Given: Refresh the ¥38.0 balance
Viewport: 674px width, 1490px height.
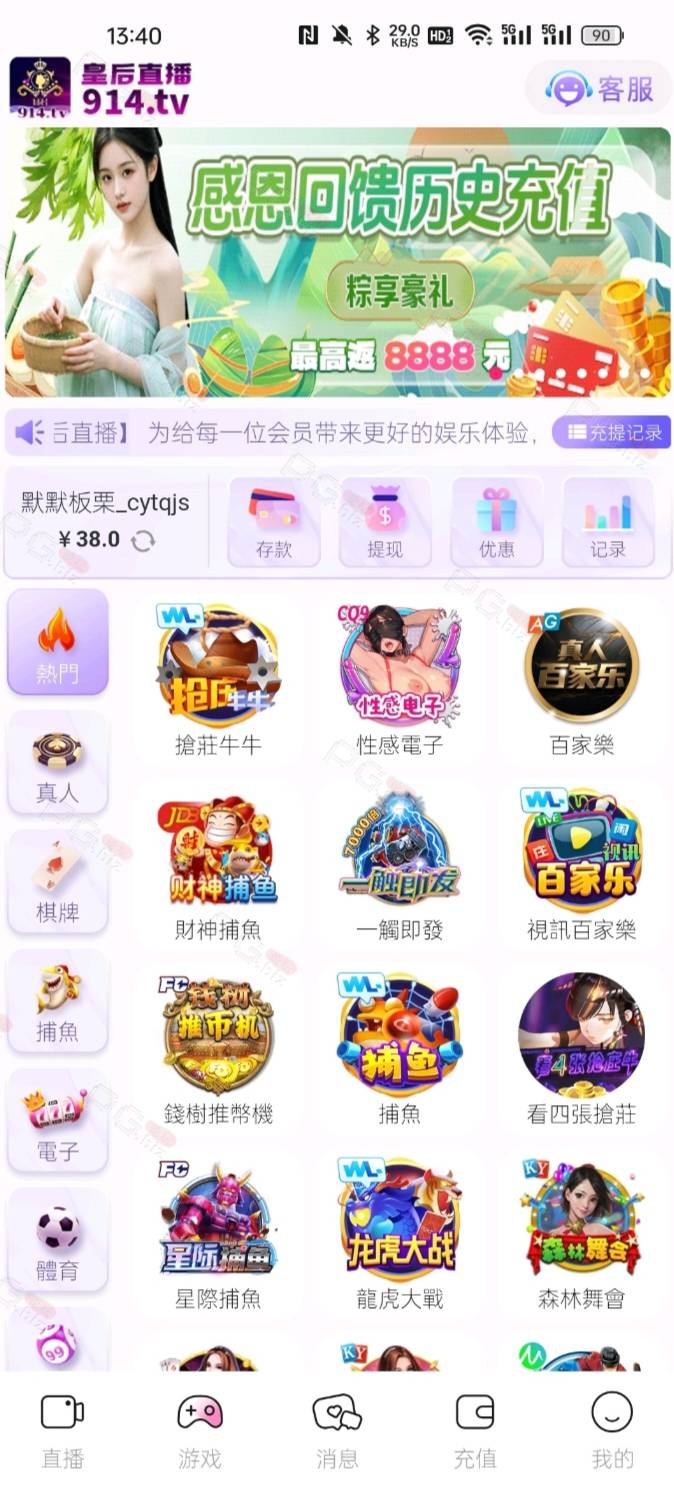Looking at the screenshot, I should coord(143,541).
